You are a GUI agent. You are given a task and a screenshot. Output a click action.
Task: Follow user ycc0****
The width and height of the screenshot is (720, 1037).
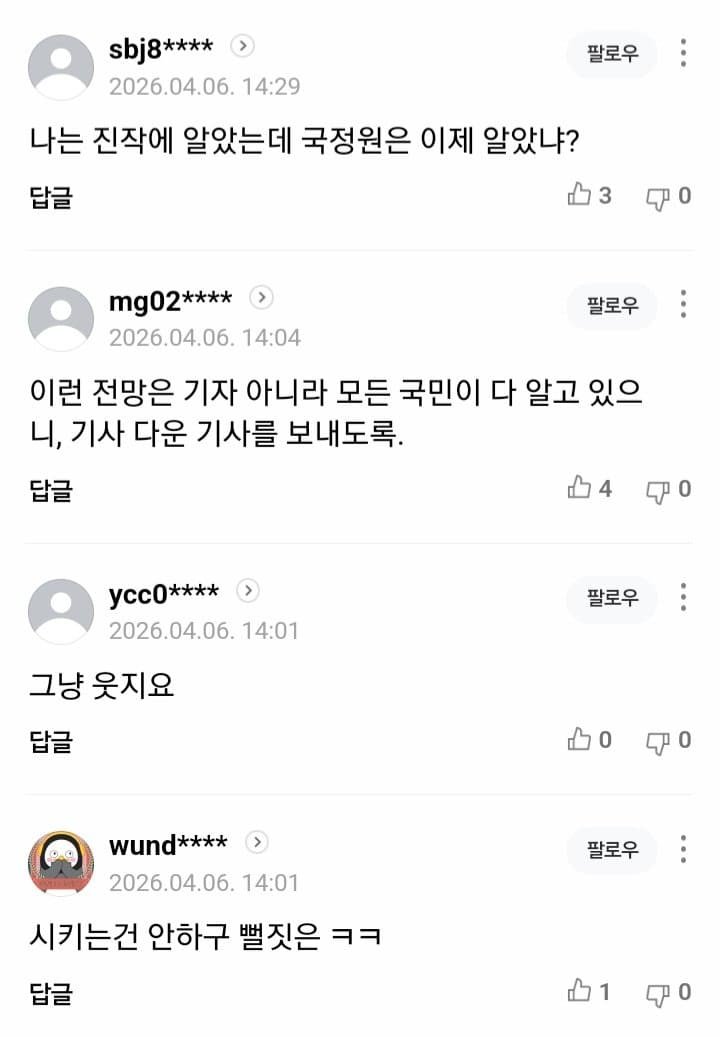tap(612, 598)
